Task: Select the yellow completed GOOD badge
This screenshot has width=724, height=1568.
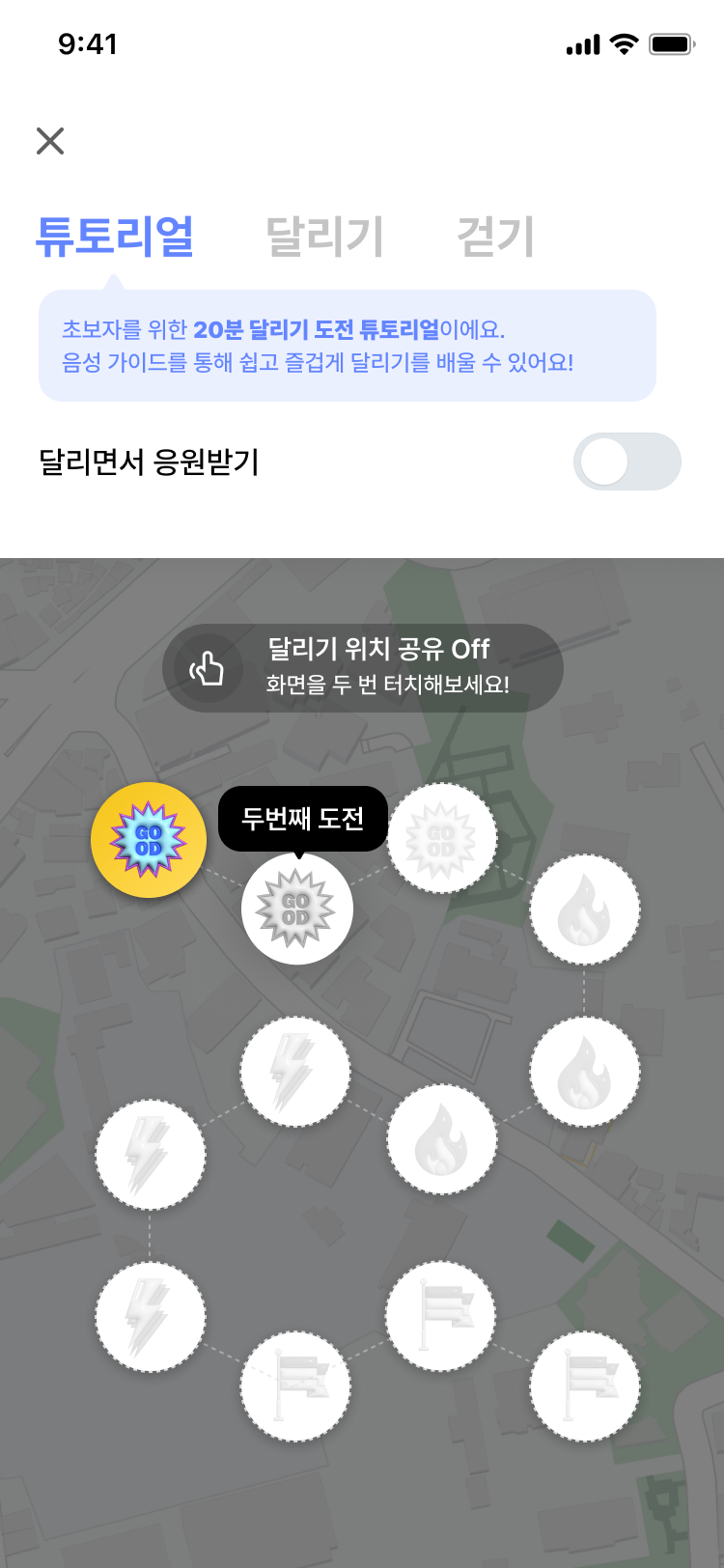Action: click(149, 839)
